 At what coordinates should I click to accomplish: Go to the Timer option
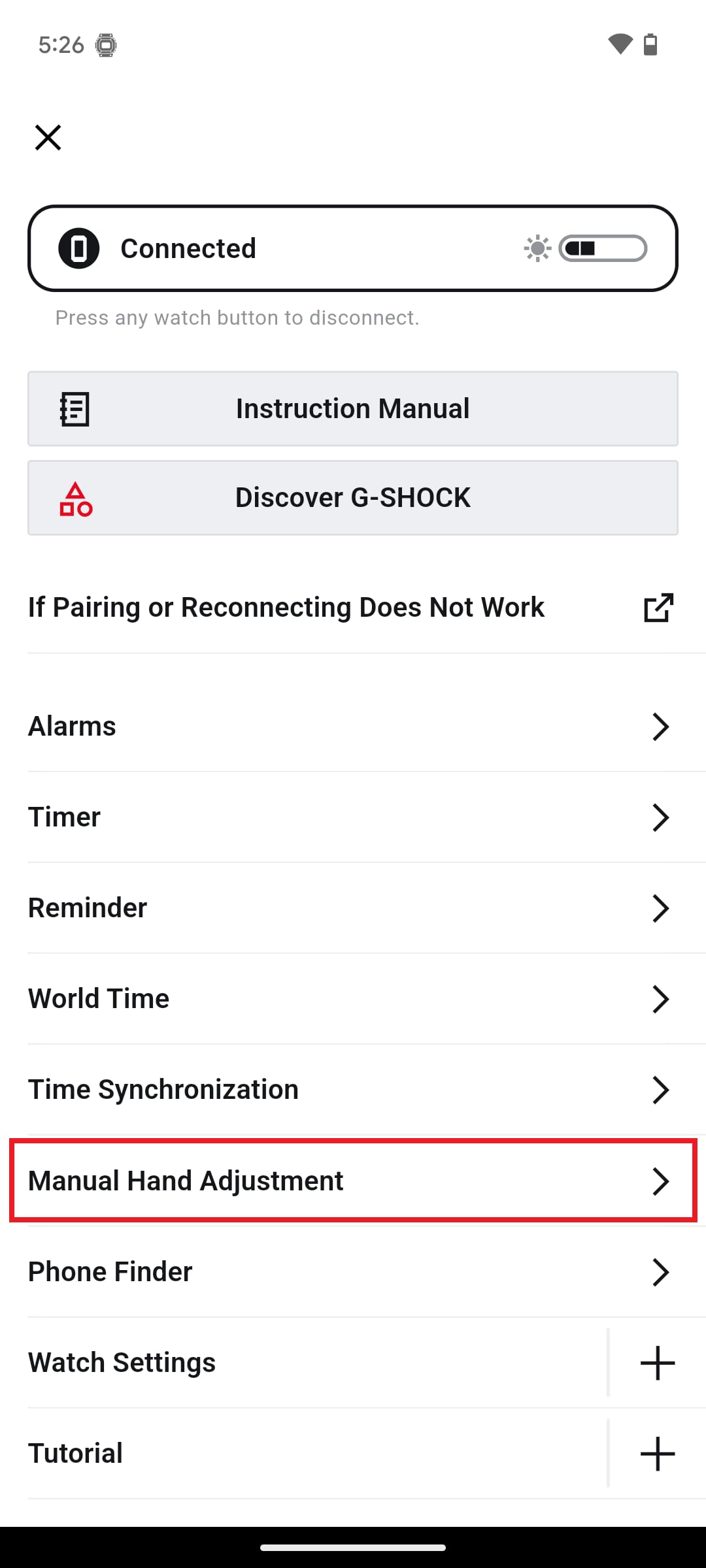(x=353, y=817)
